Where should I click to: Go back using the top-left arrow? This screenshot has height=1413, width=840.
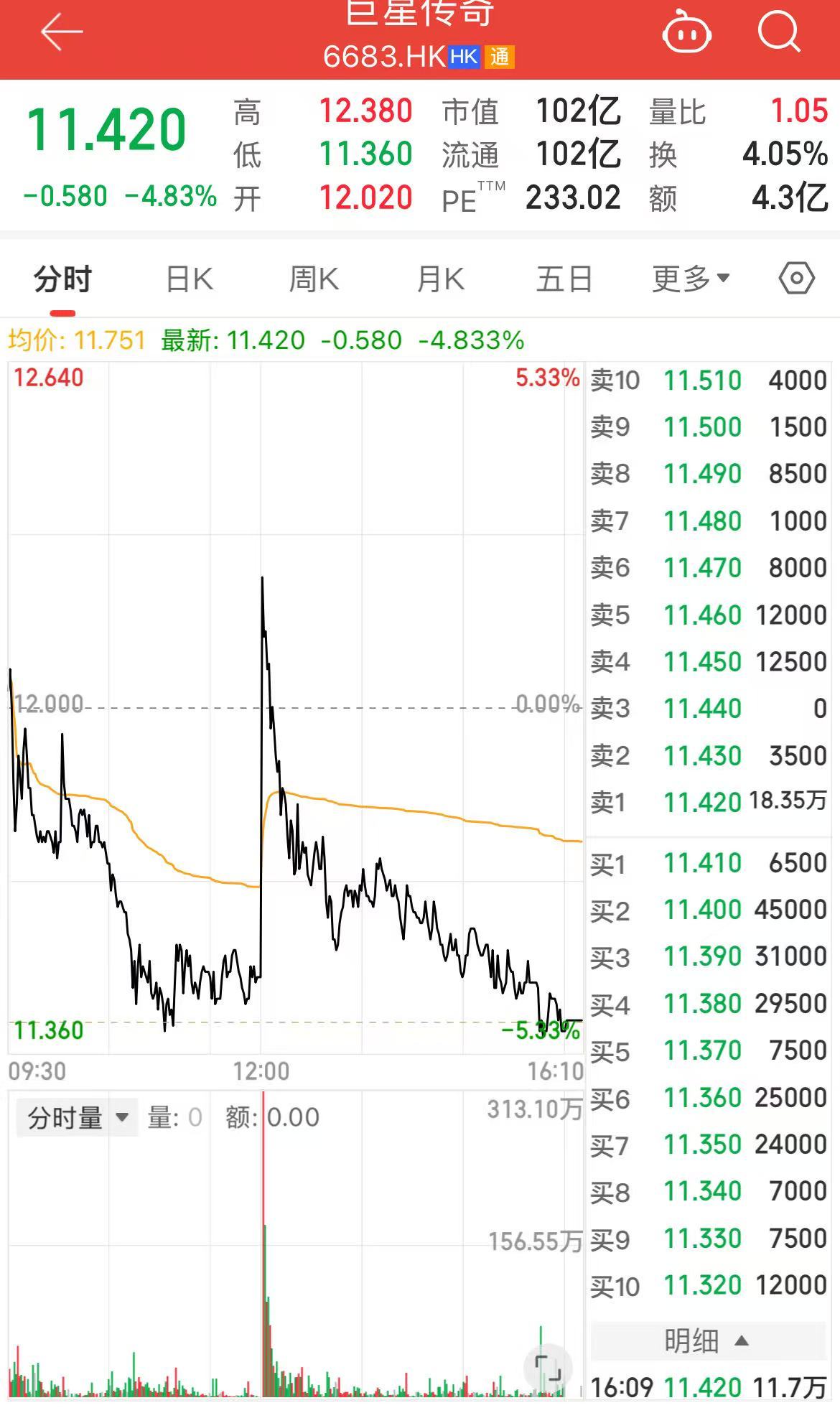(62, 33)
